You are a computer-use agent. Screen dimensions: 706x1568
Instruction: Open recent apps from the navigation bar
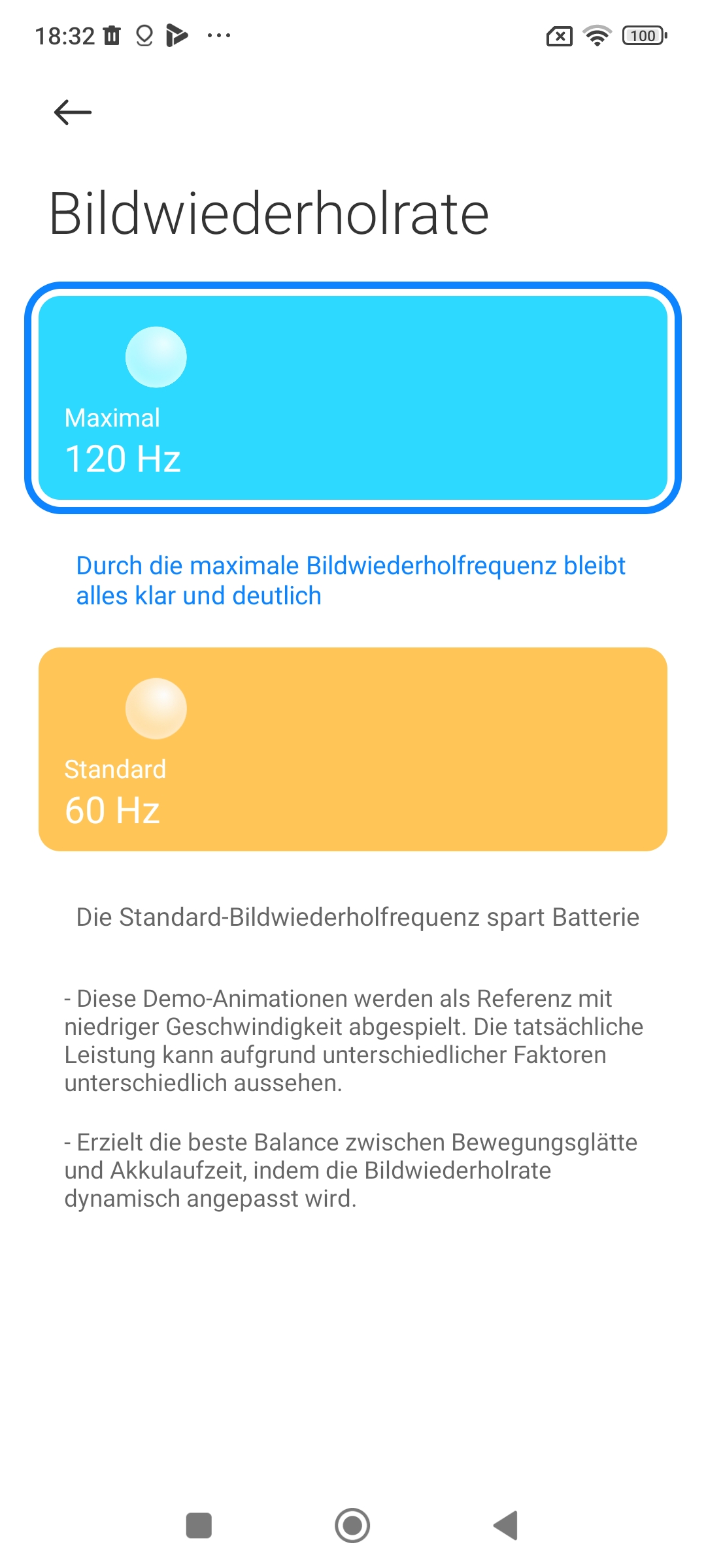pyautogui.click(x=199, y=1526)
